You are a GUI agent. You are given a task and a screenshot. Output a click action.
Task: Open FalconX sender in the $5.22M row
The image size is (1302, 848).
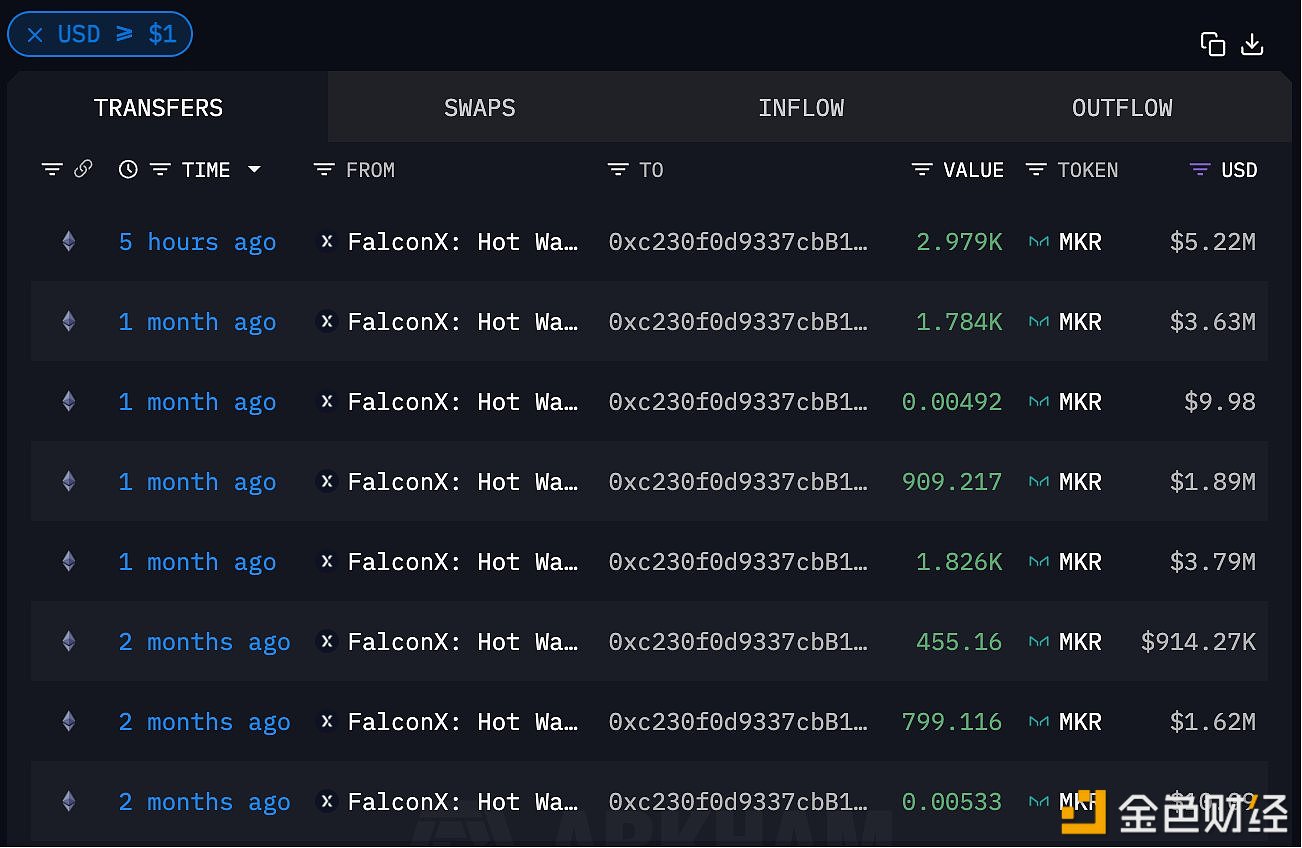pyautogui.click(x=462, y=242)
